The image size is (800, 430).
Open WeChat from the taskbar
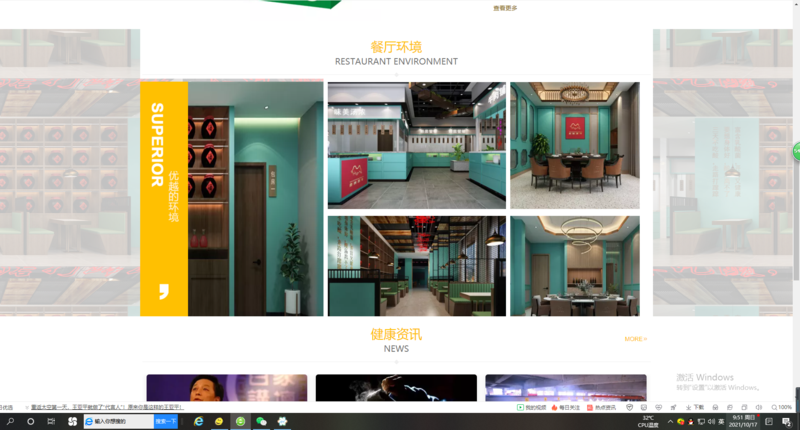click(262, 422)
